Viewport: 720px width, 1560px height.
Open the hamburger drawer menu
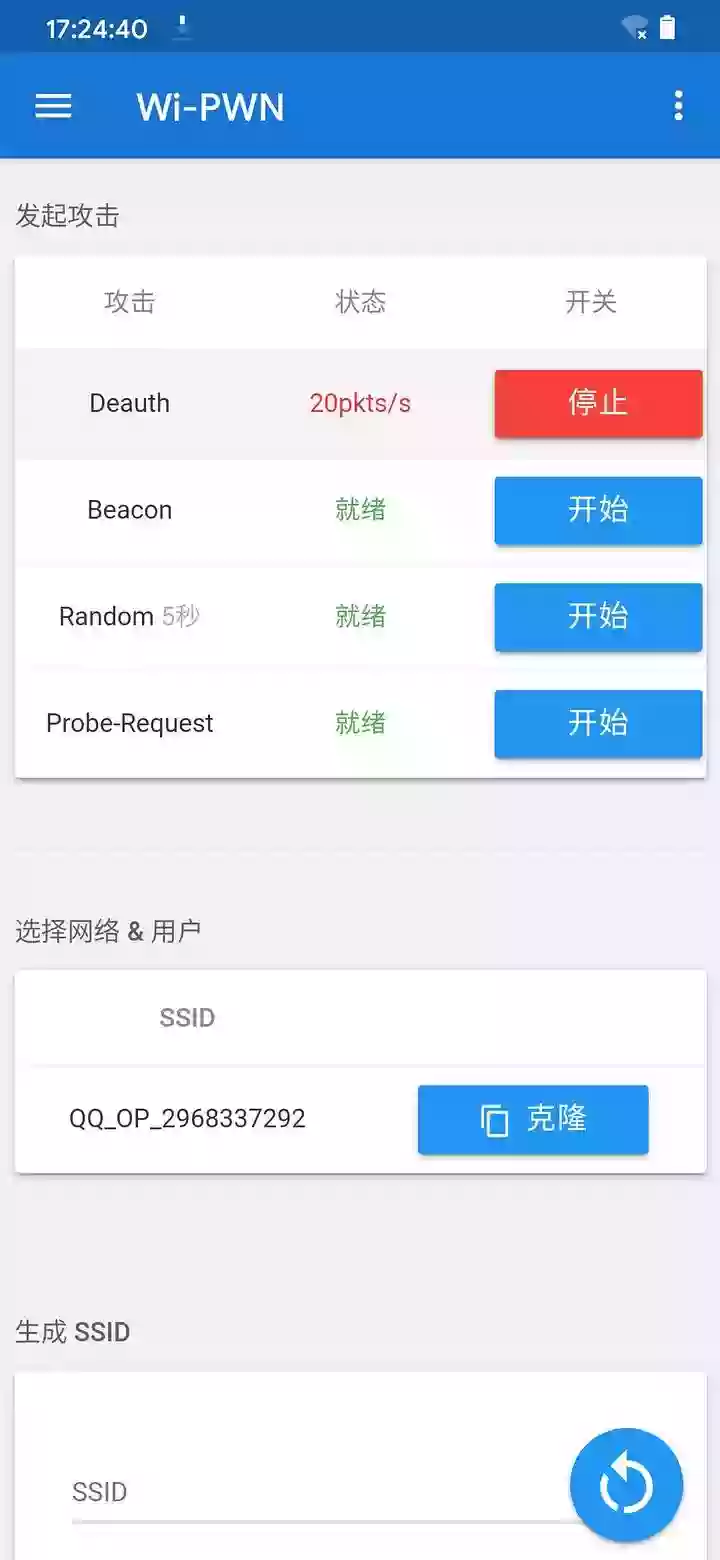53,106
